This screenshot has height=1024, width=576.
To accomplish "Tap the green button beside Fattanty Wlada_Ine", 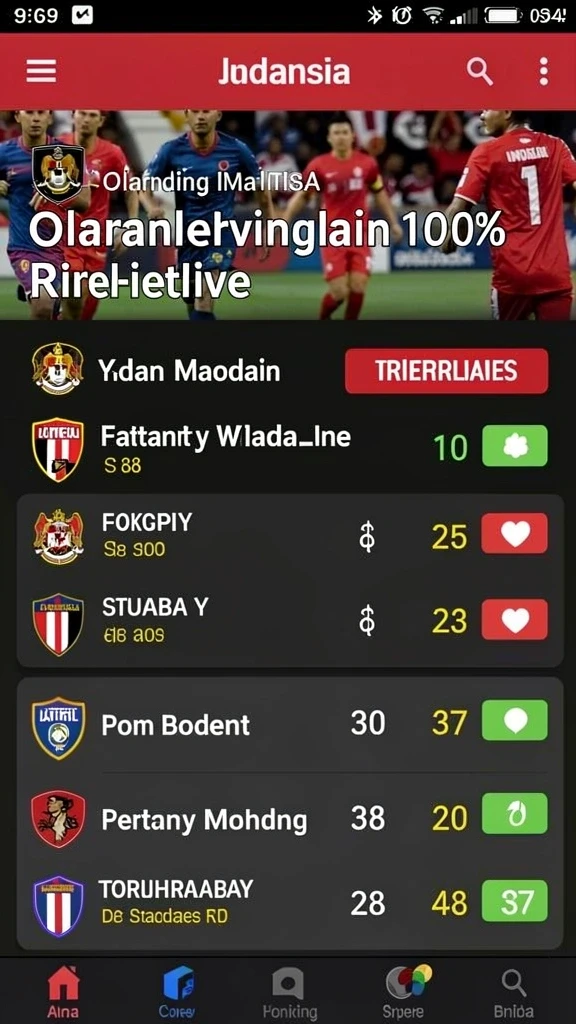I will click(x=515, y=446).
